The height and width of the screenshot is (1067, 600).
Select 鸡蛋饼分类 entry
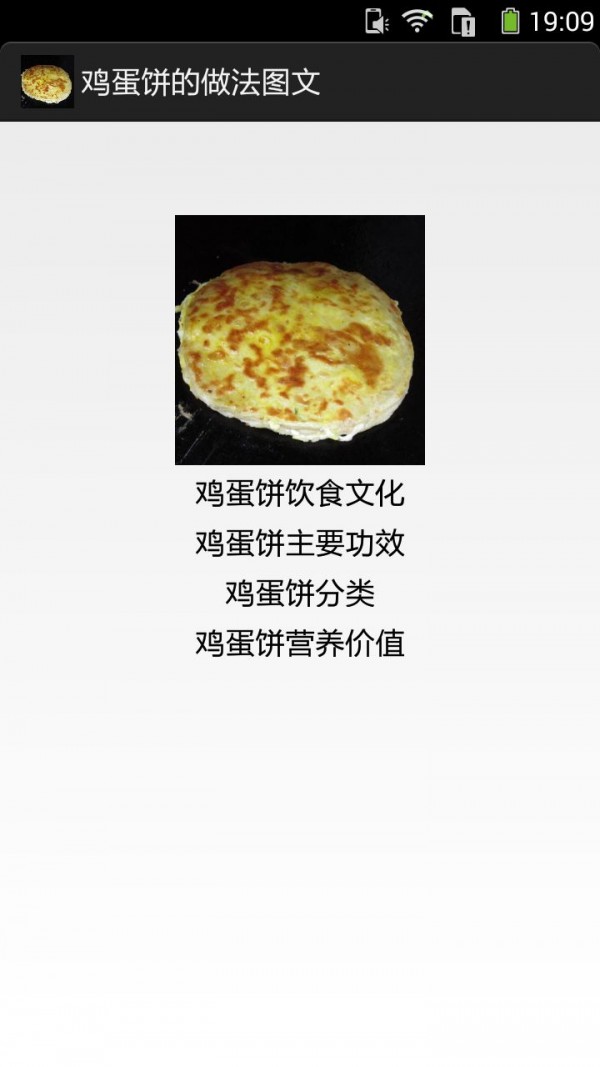tap(299, 594)
